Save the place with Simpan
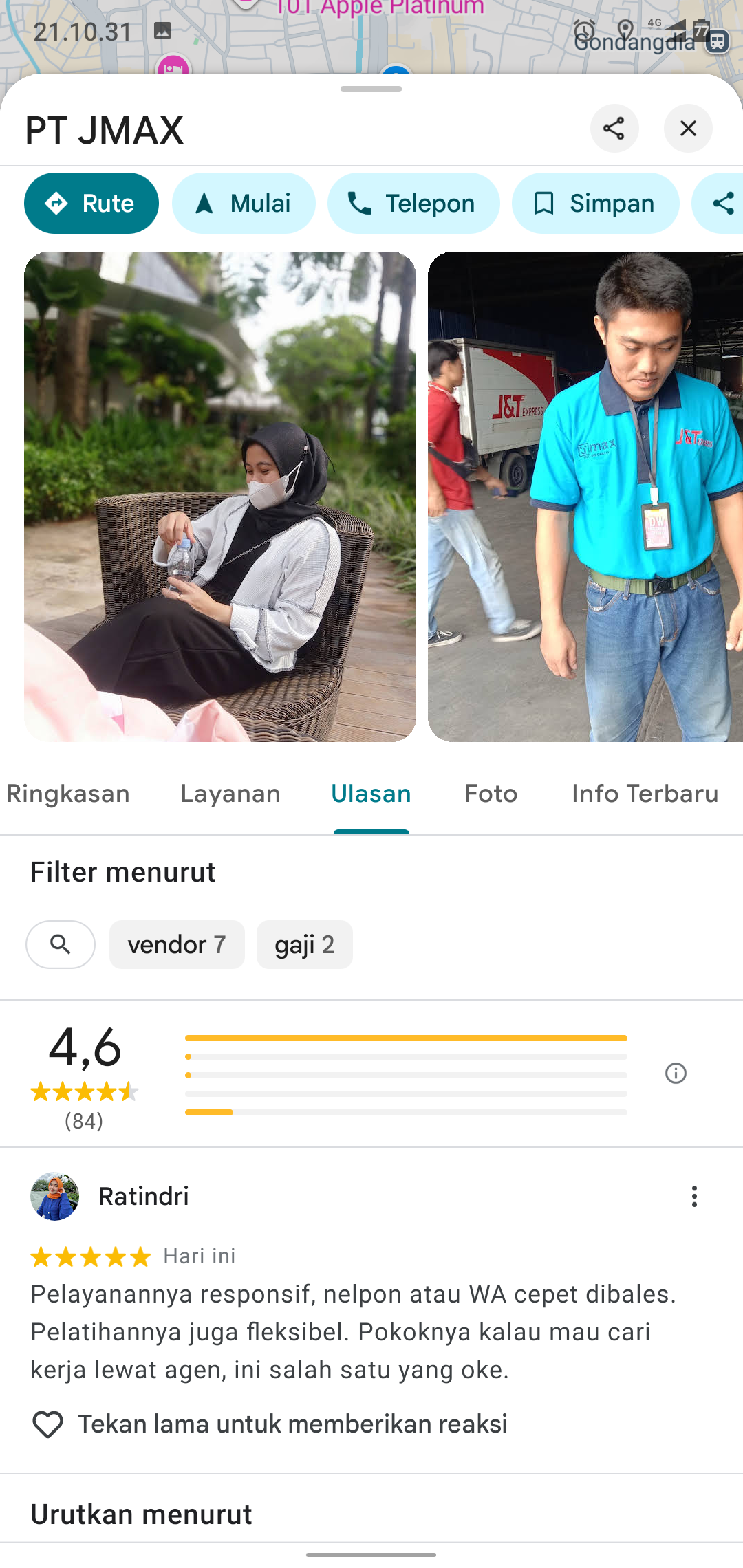The width and height of the screenshot is (743, 1568). tap(595, 204)
